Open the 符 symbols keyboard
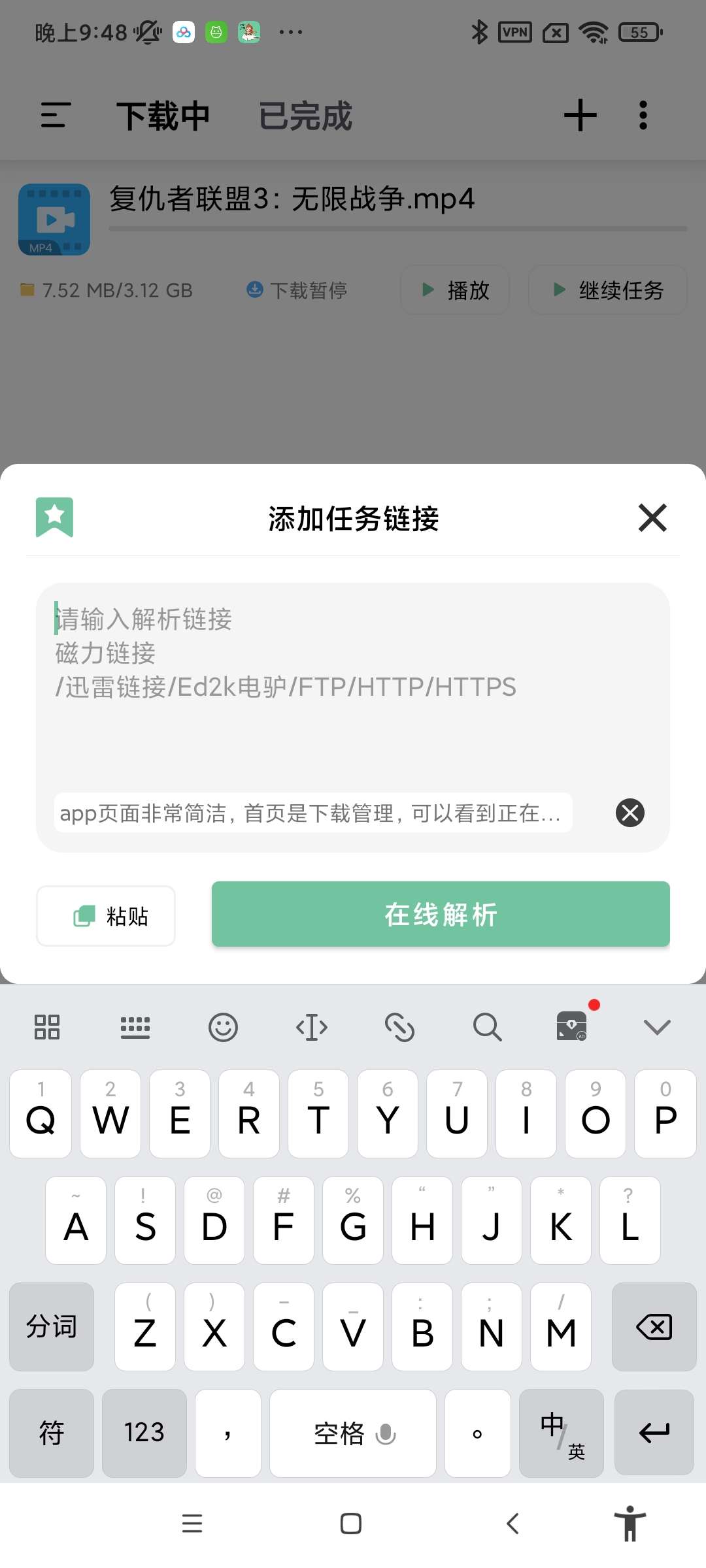This screenshot has width=706, height=1568. [52, 1433]
